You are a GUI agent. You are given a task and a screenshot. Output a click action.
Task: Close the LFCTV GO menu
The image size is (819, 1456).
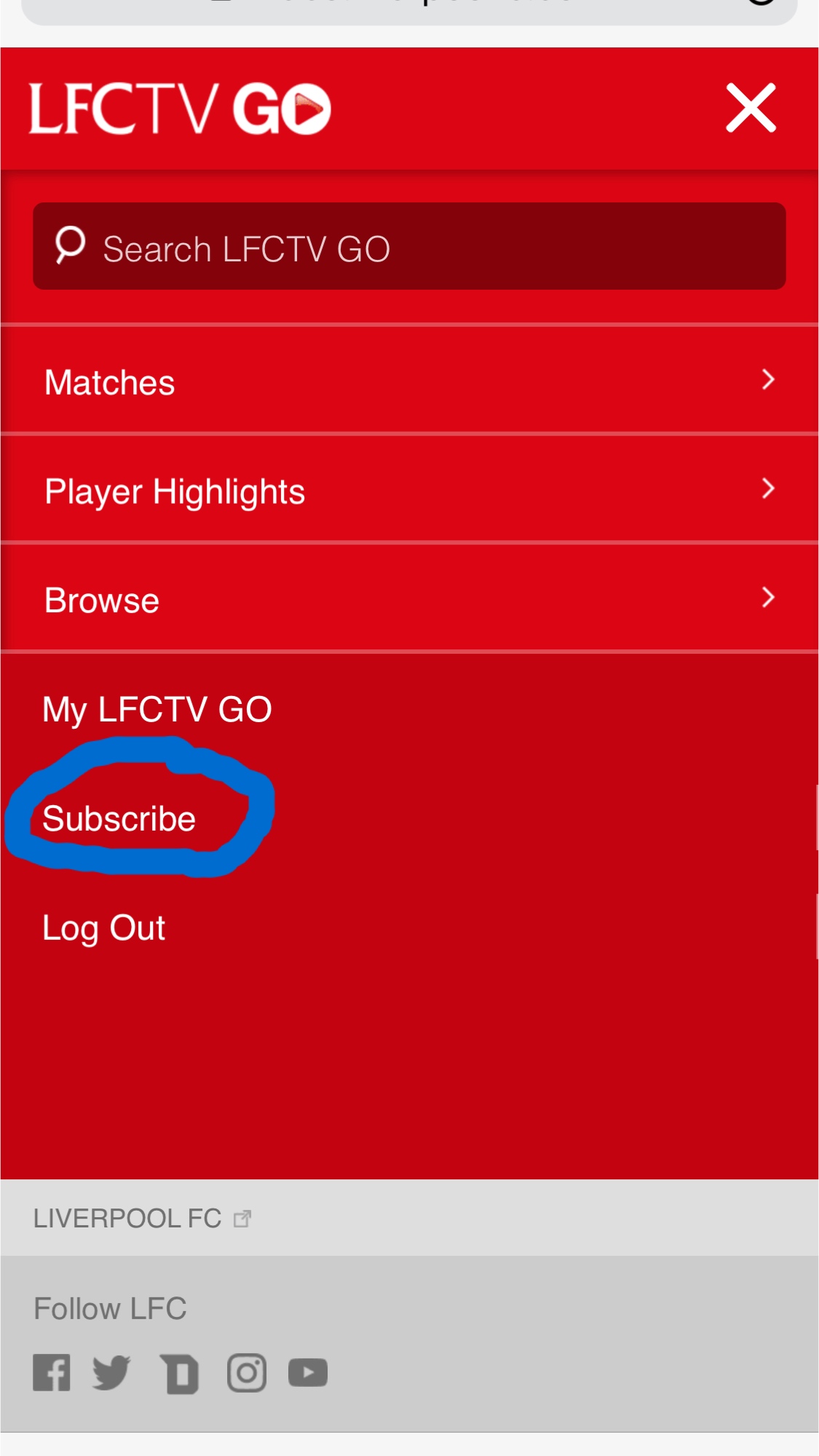(751, 108)
